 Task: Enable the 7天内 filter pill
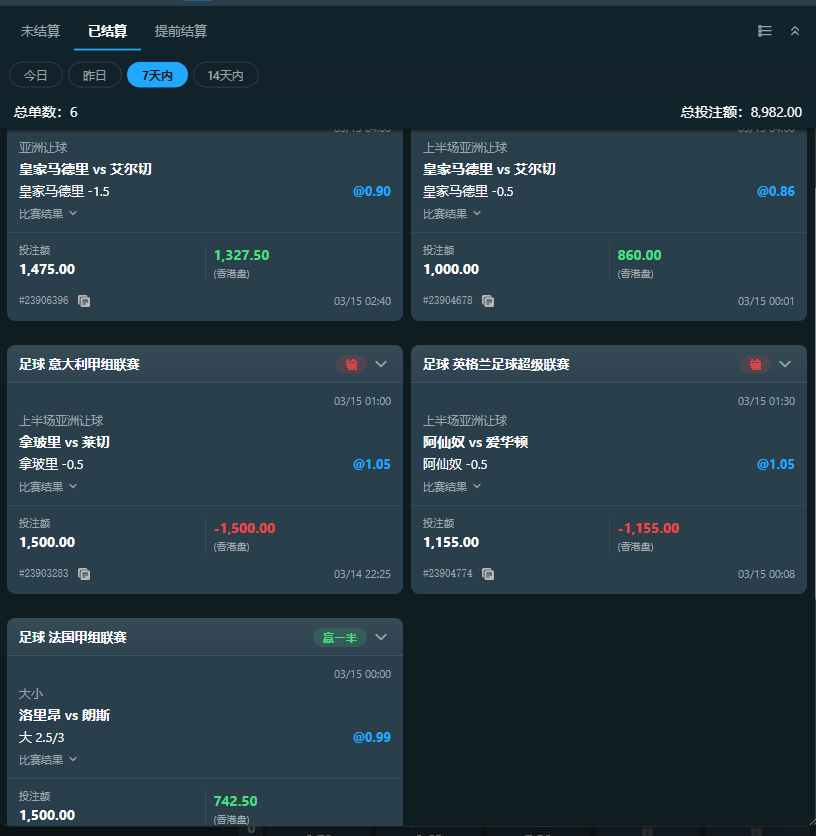pyautogui.click(x=156, y=75)
